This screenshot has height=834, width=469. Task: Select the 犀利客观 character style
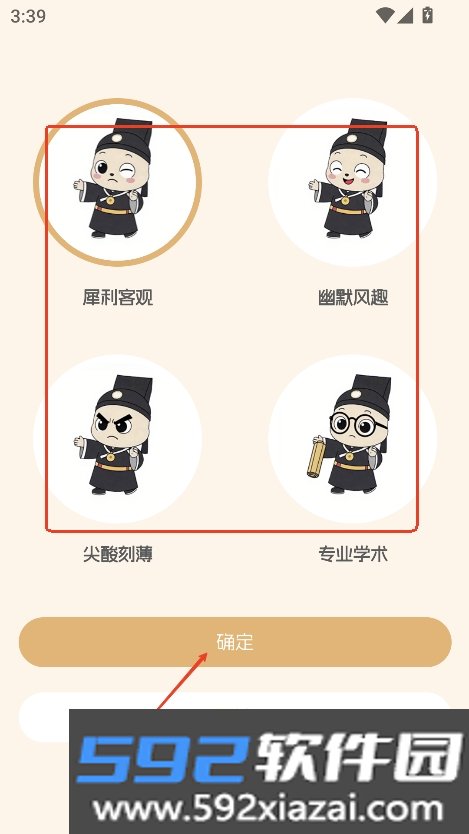tap(118, 182)
